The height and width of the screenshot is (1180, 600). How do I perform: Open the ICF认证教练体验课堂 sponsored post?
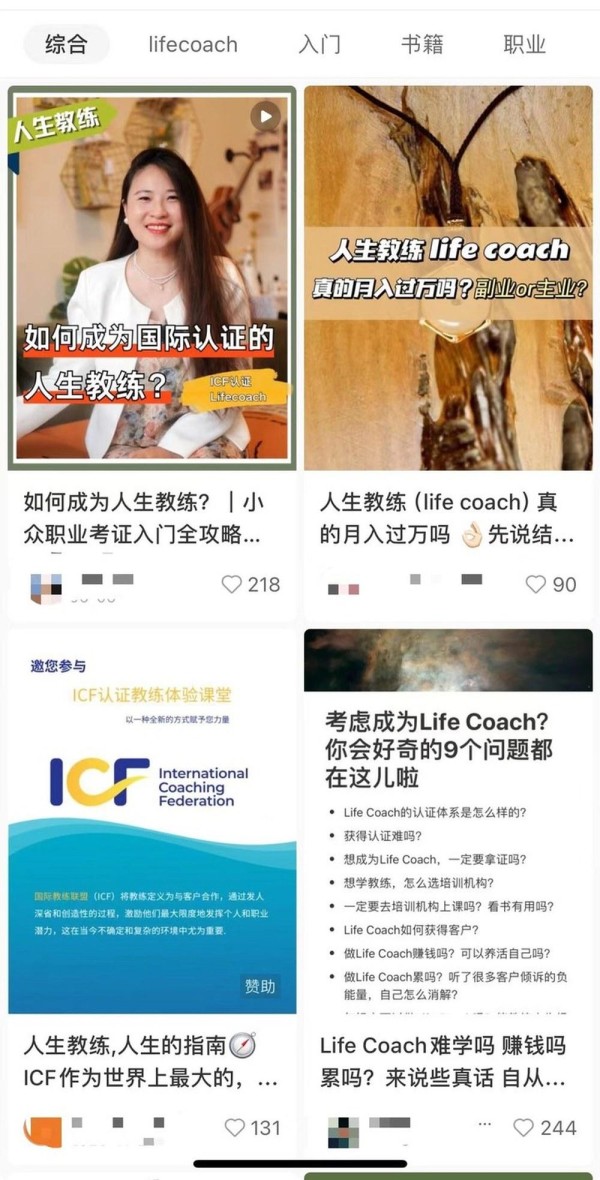coord(152,820)
